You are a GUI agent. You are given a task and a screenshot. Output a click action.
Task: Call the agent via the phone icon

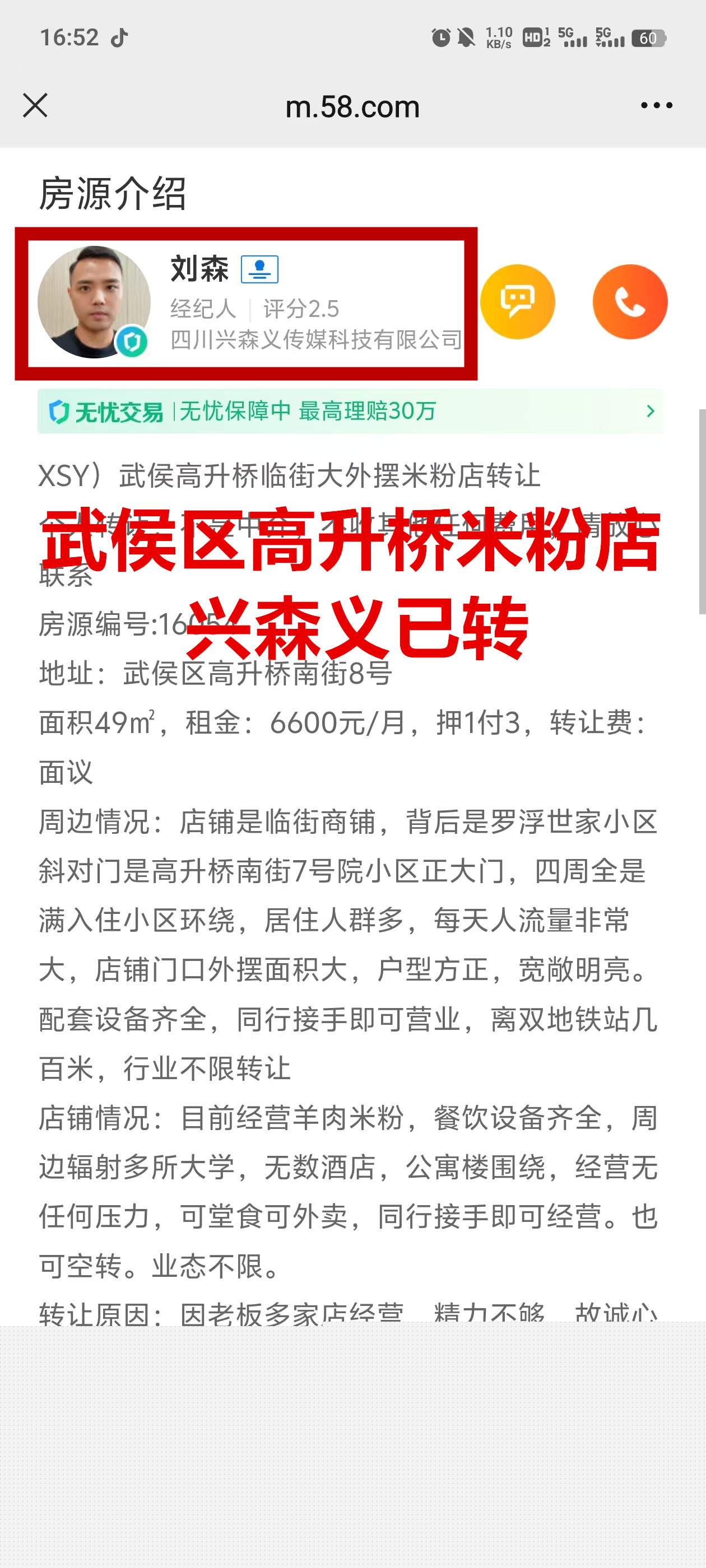pos(629,301)
